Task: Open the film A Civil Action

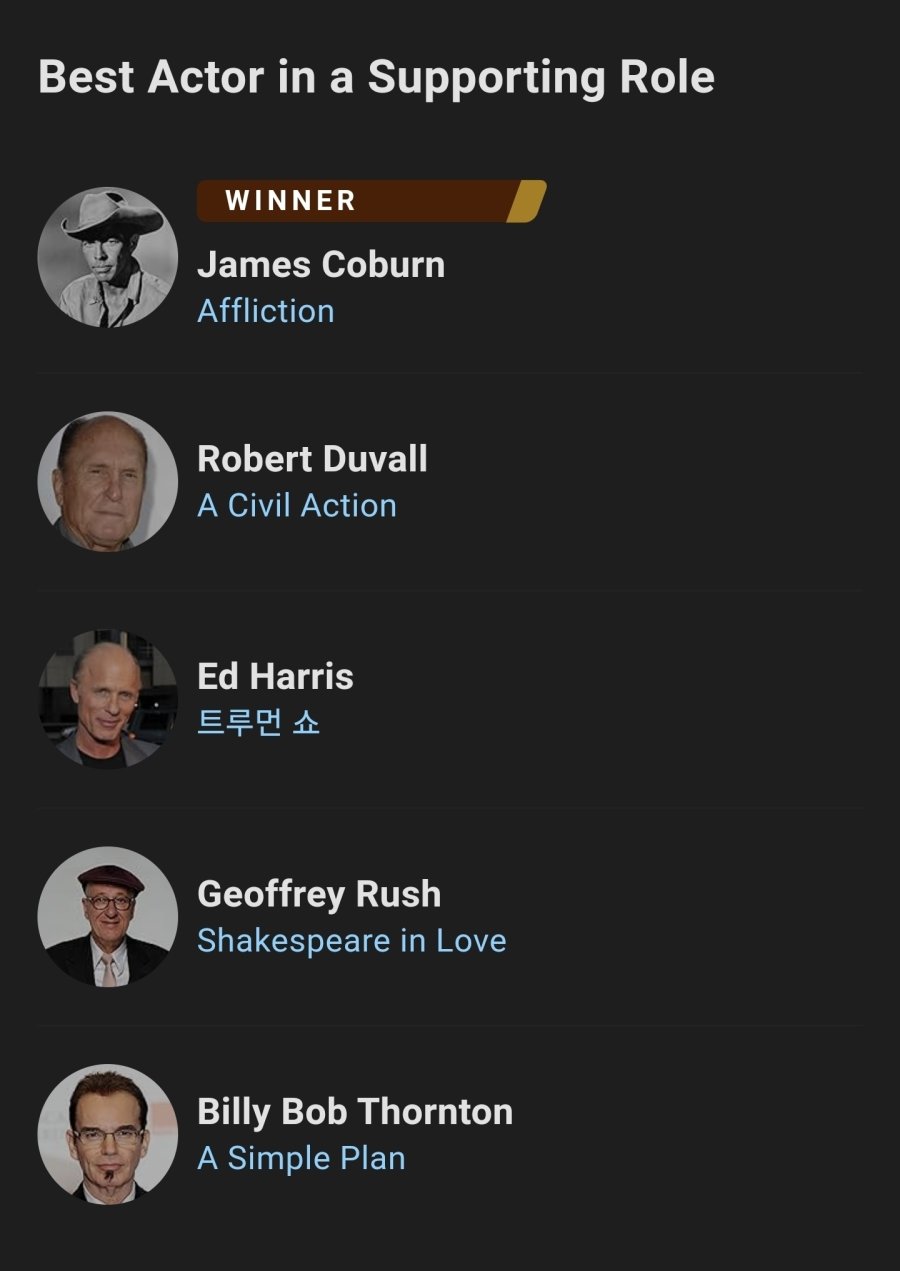Action: pos(297,505)
